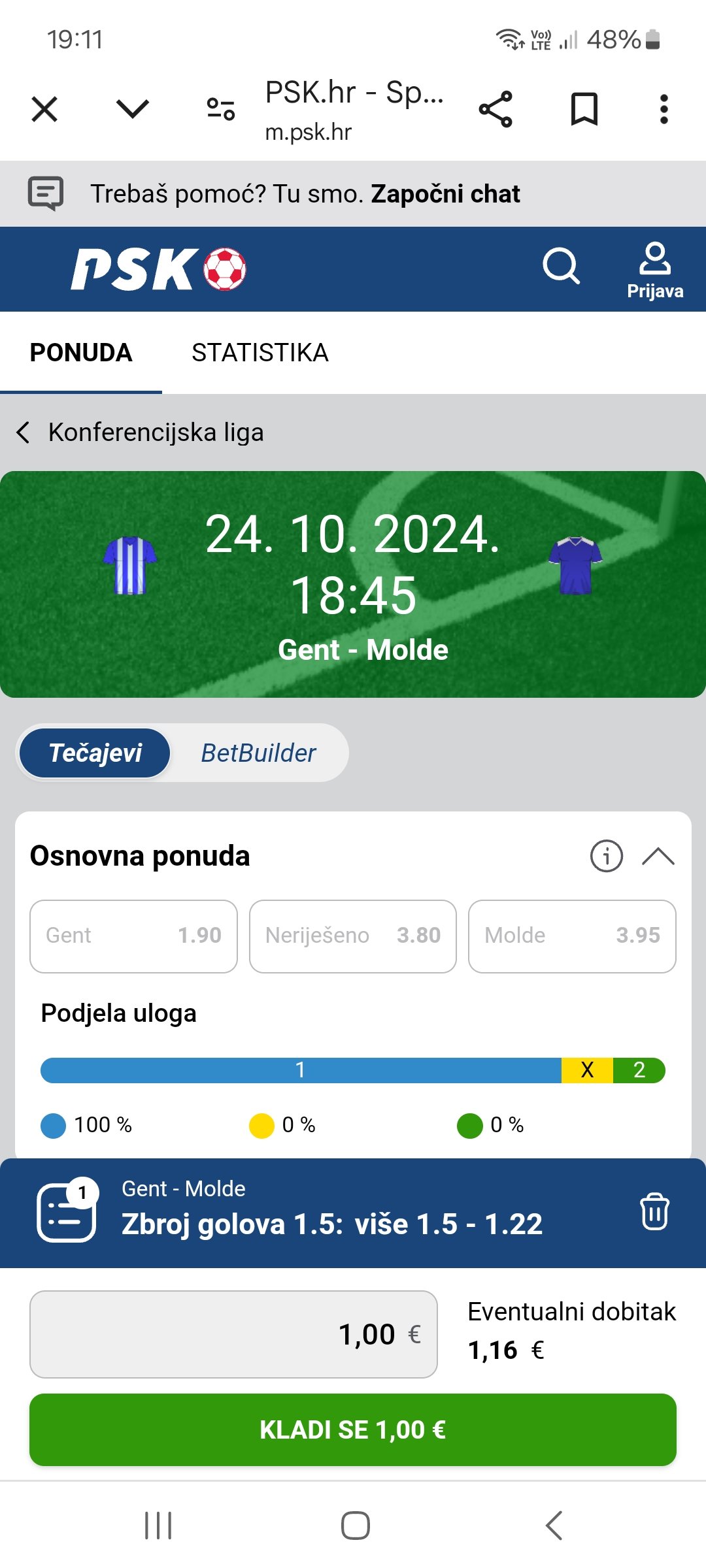Switch to BetBuilder mode
Screen dimensions: 706x1568
point(258,753)
